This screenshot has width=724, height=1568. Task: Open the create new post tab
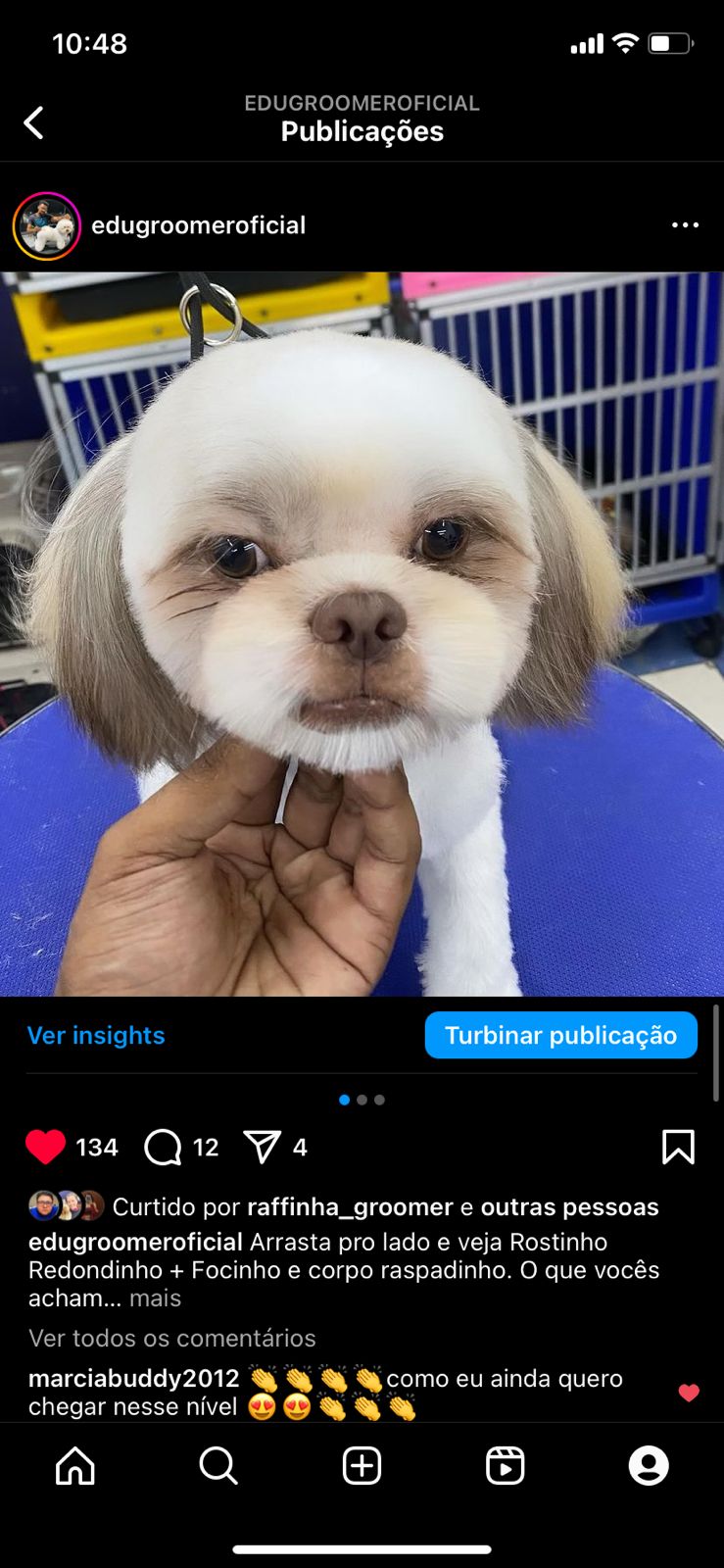362,1466
